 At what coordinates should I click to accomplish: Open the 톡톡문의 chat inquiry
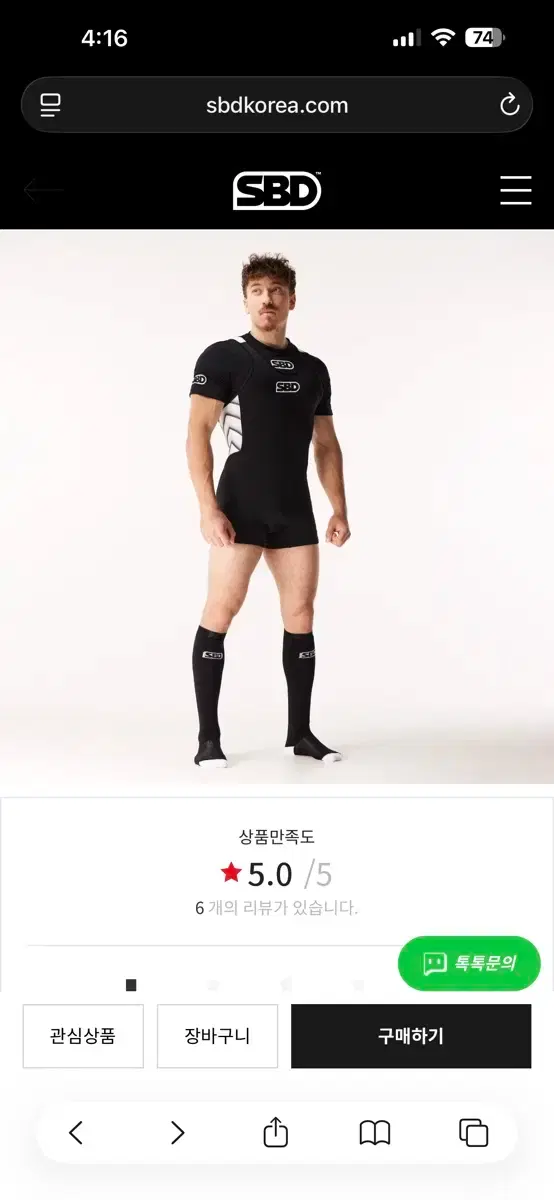469,964
